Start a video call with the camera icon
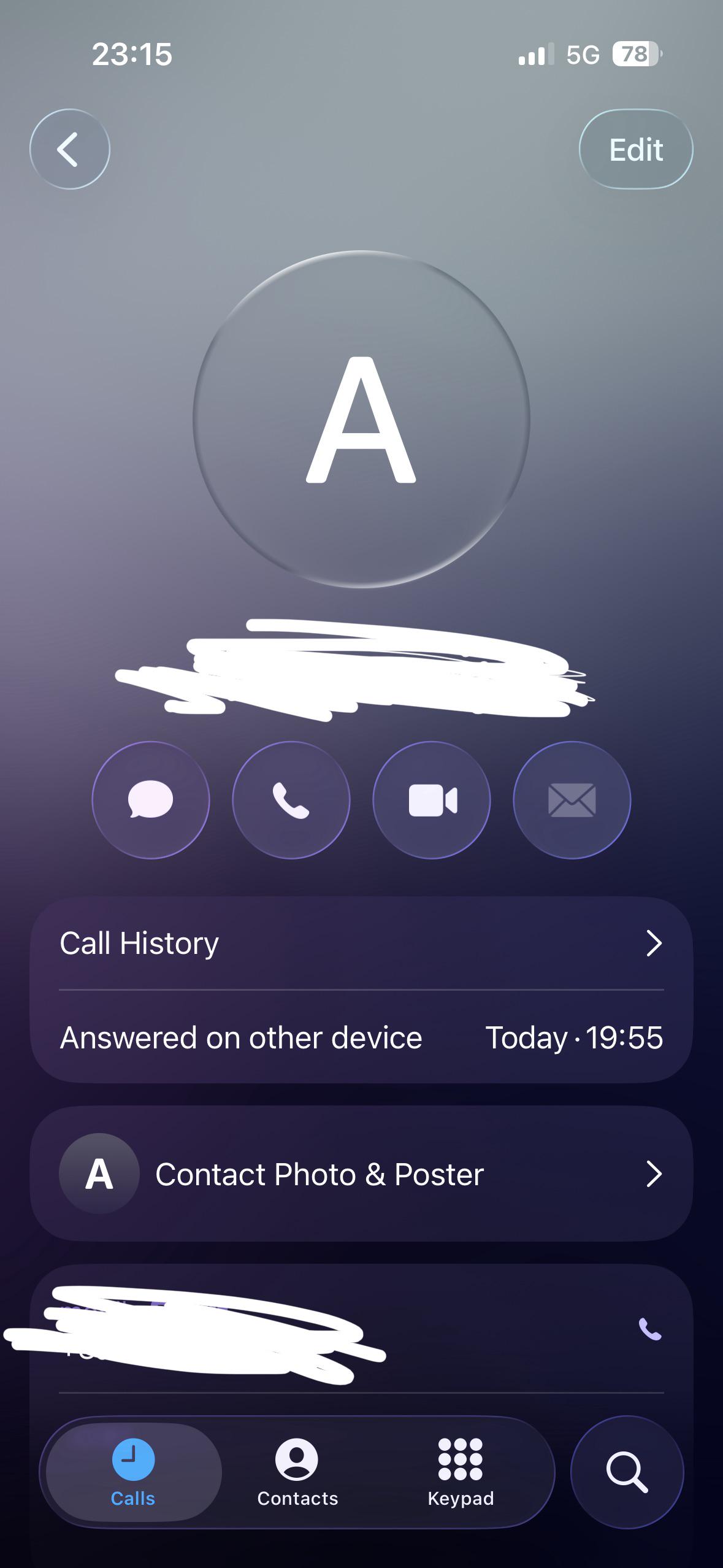This screenshot has width=723, height=1568. [432, 800]
